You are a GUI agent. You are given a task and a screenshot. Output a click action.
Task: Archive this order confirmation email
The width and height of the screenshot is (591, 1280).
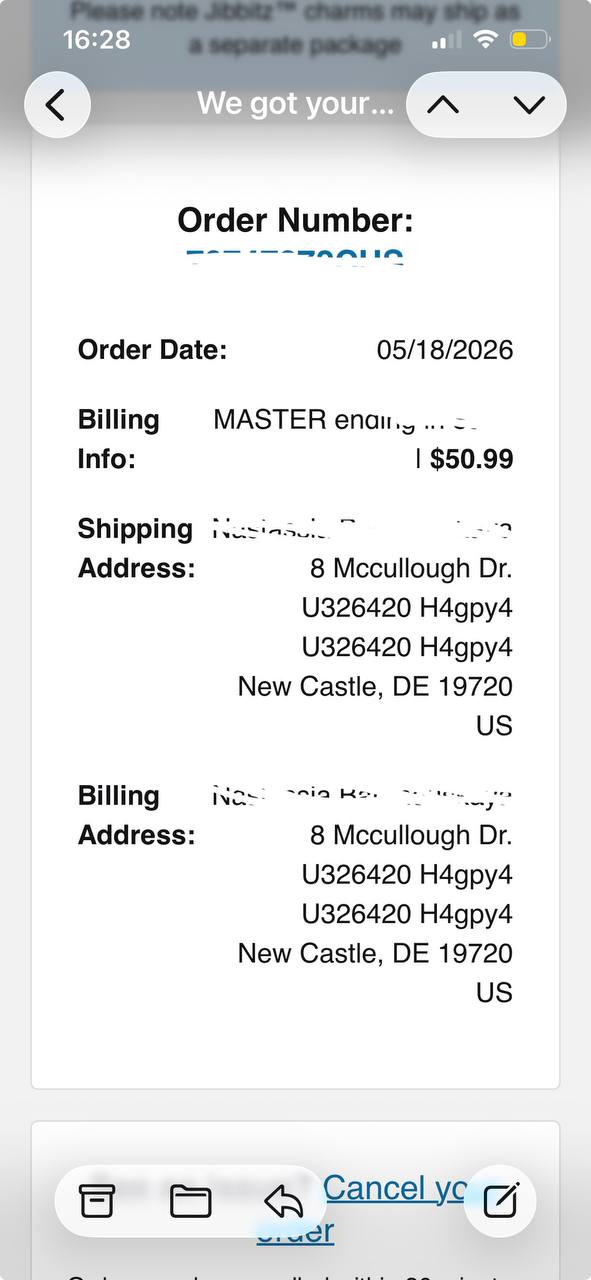pyautogui.click(x=97, y=1200)
